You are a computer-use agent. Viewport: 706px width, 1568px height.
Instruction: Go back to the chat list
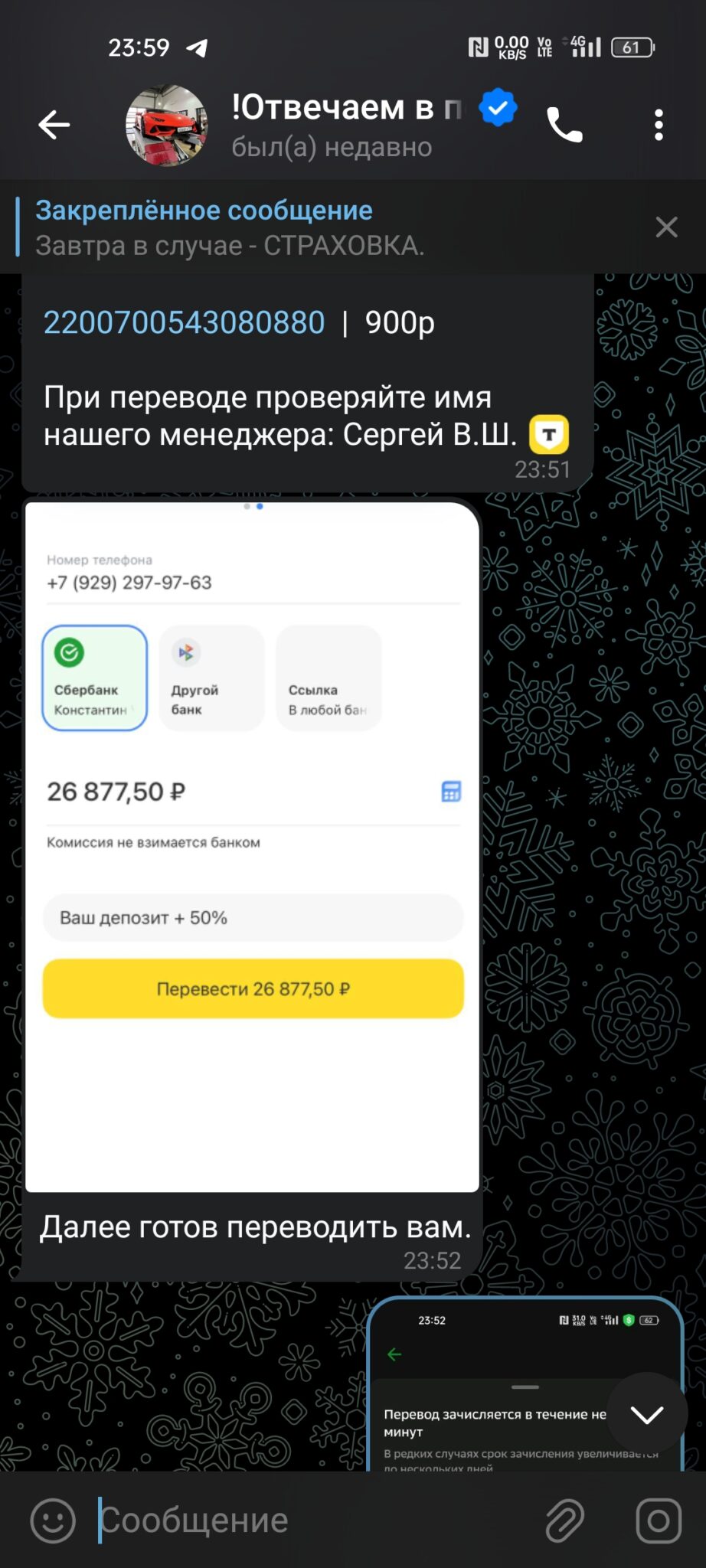54,125
